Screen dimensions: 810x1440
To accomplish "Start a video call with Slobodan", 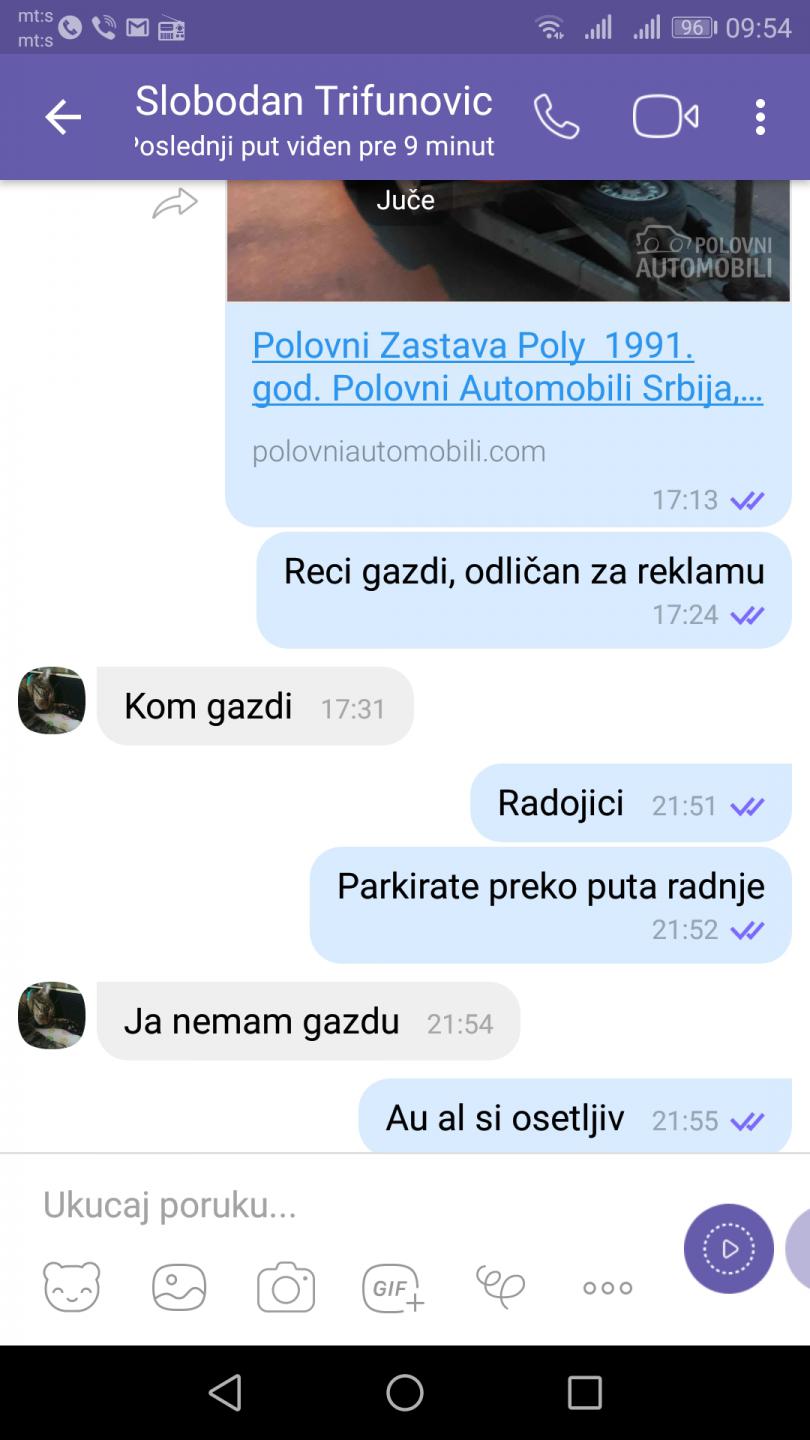I will (x=665, y=117).
